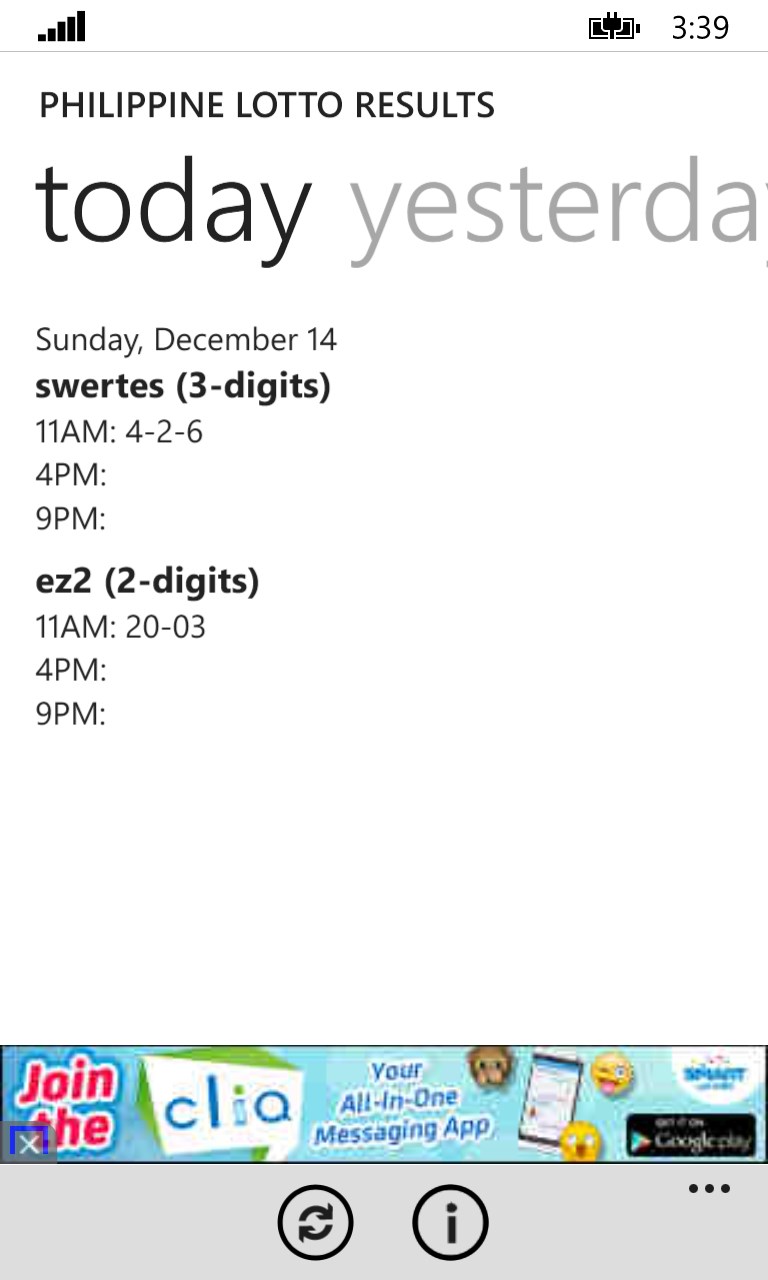Refresh the lotto results
Image resolution: width=768 pixels, height=1280 pixels.
click(316, 1222)
